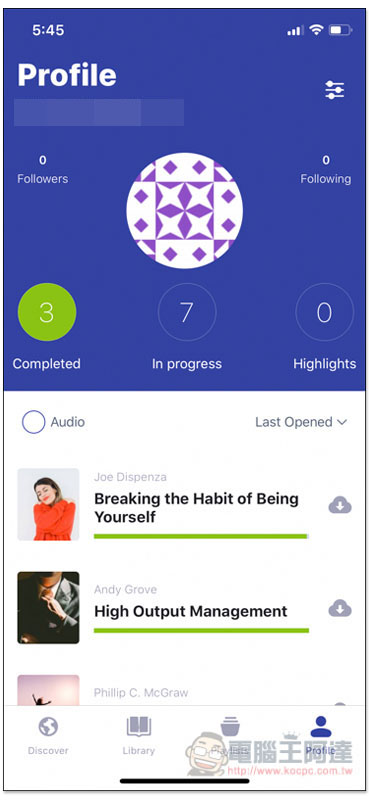The image size is (369, 800).
Task: Select the Profile tab
Action: click(321, 736)
